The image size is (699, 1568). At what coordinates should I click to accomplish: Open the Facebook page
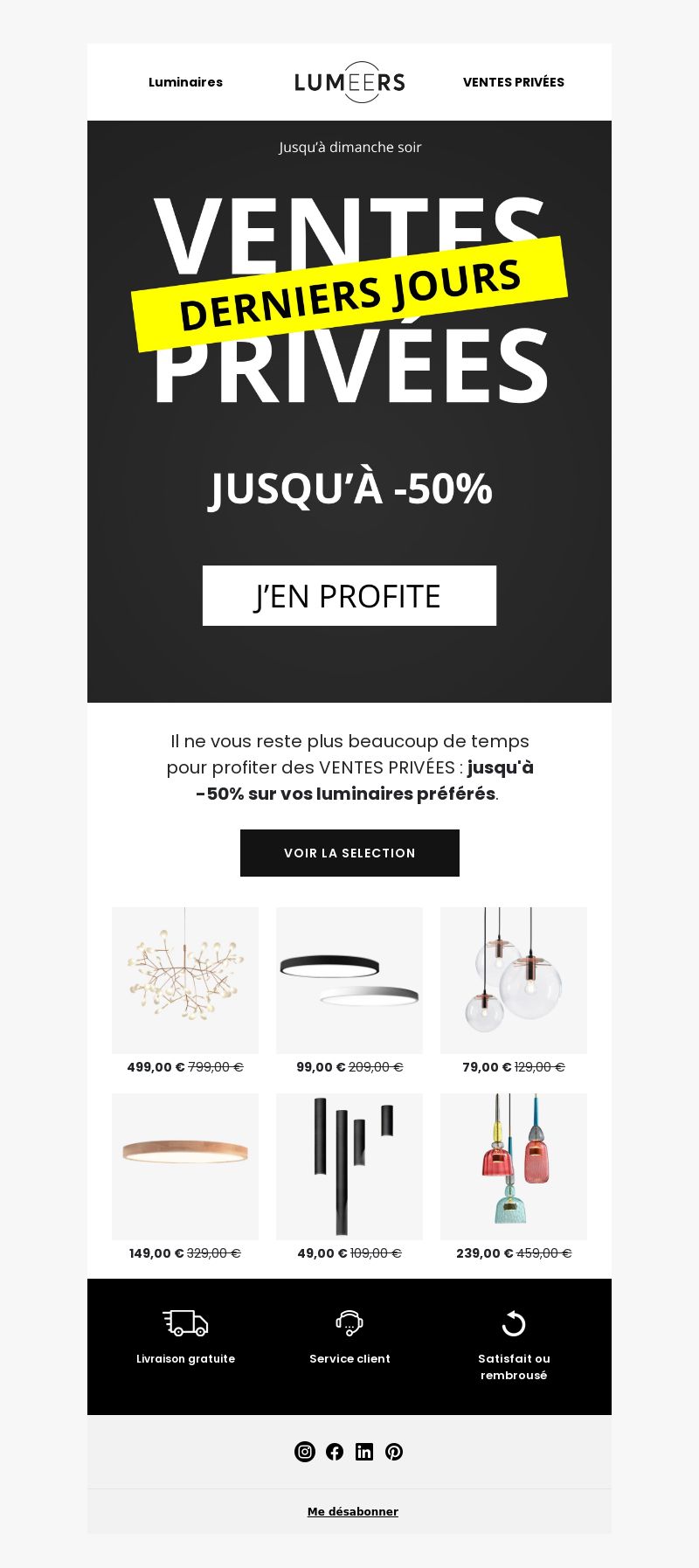[335, 1452]
